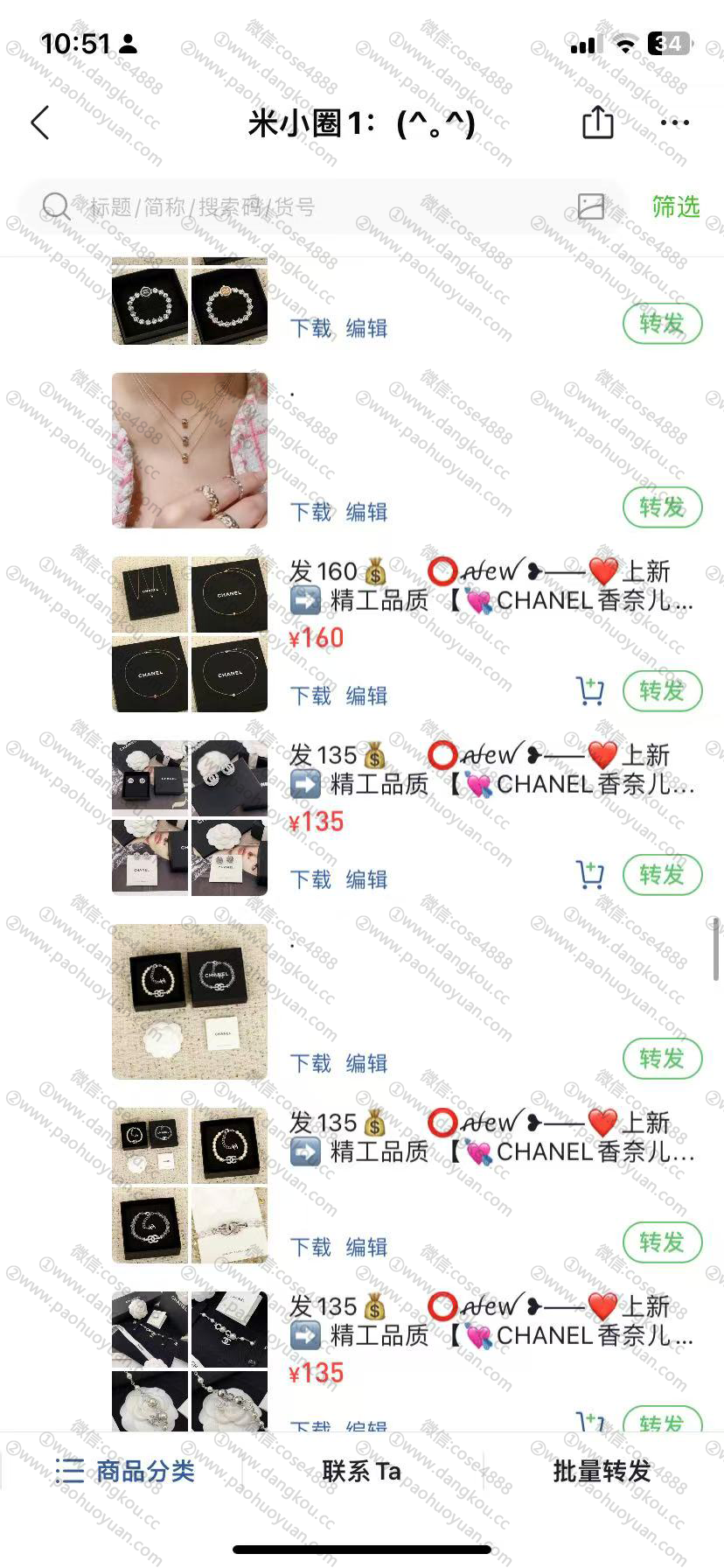Tap 转发 for the ¥160 Chanel necklace item
The width and height of the screenshot is (724, 1568).
click(x=662, y=691)
